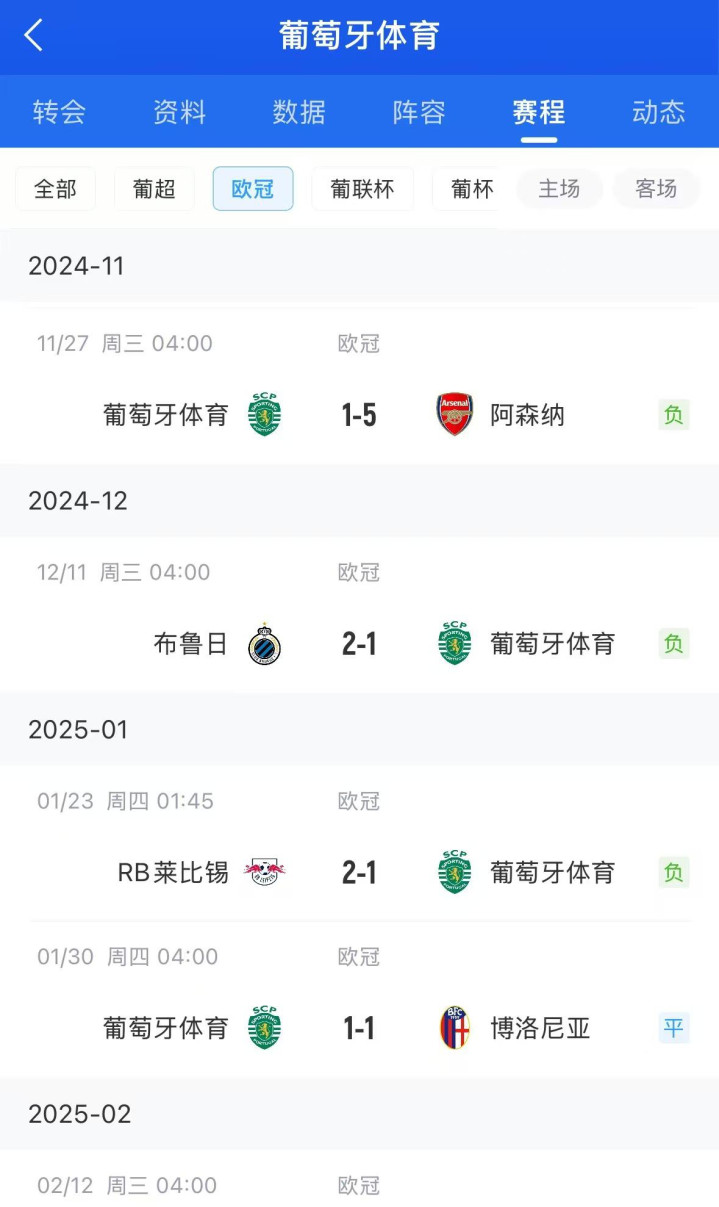Screen dimensions: 719x1207
Task: Filter matches by 葡超
Action: [x=154, y=189]
